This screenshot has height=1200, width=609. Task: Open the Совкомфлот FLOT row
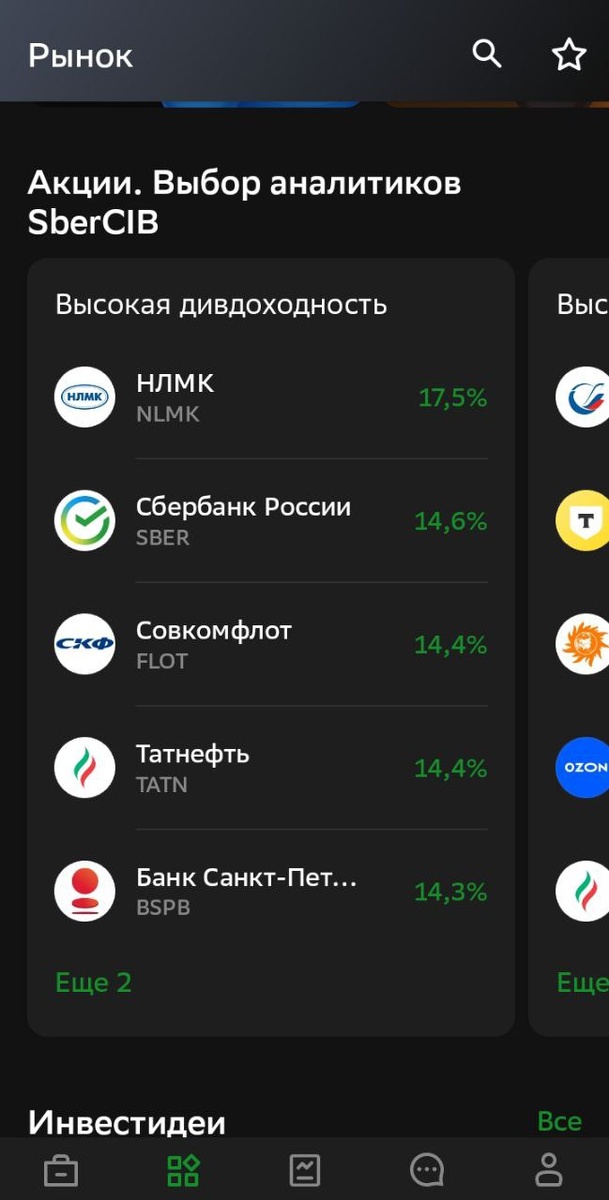point(271,645)
